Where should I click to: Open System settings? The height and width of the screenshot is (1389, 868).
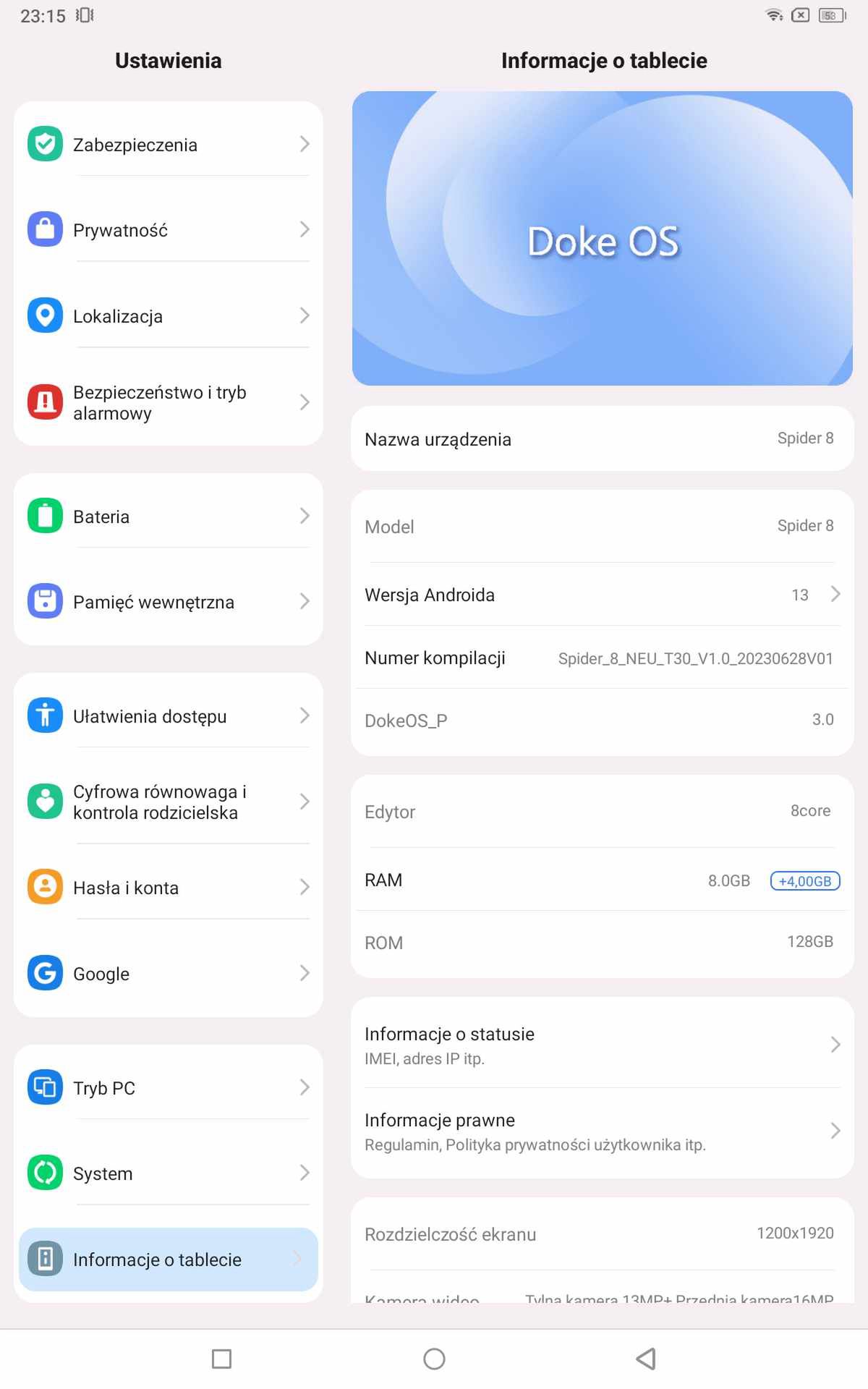pyautogui.click(x=169, y=1173)
